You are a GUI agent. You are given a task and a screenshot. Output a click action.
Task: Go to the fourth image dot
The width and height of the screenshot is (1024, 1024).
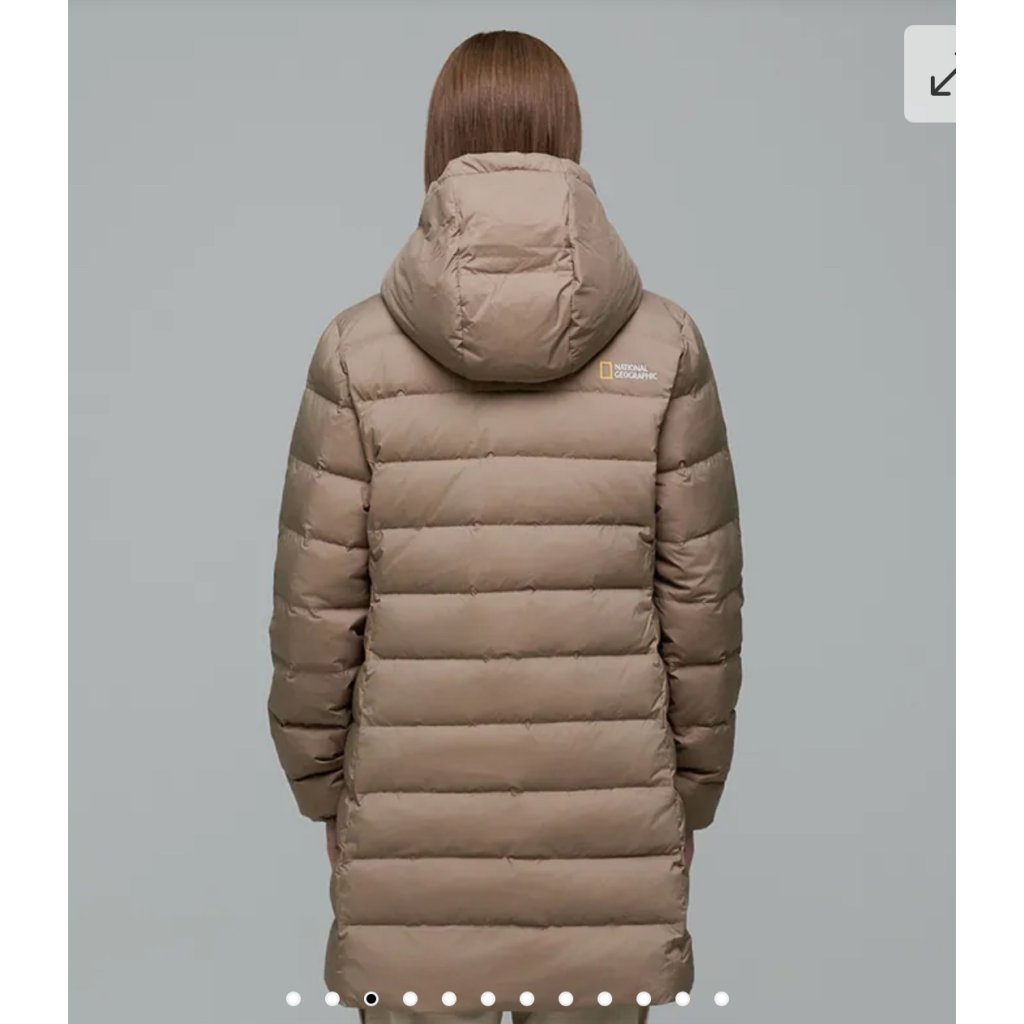(410, 999)
